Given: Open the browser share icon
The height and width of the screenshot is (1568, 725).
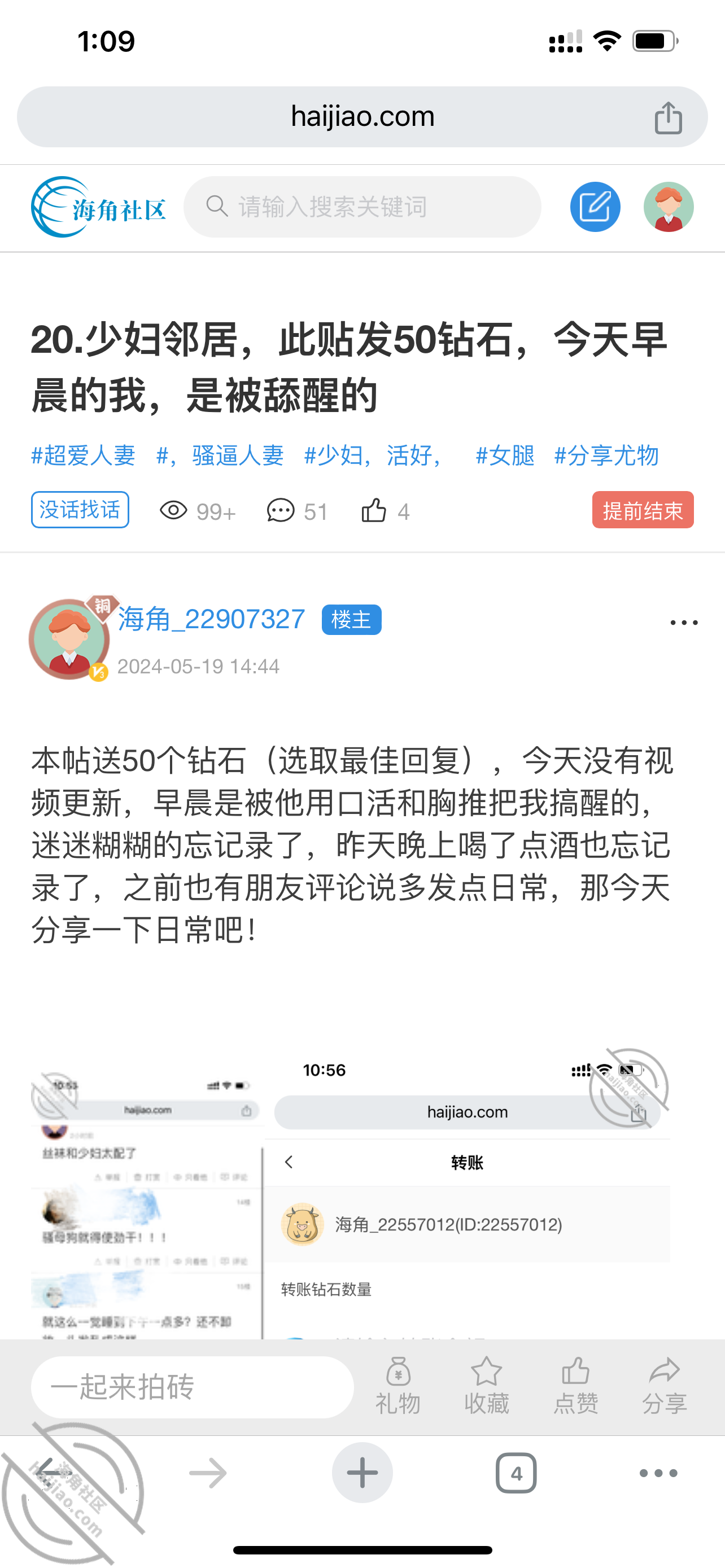Looking at the screenshot, I should pos(668,117).
